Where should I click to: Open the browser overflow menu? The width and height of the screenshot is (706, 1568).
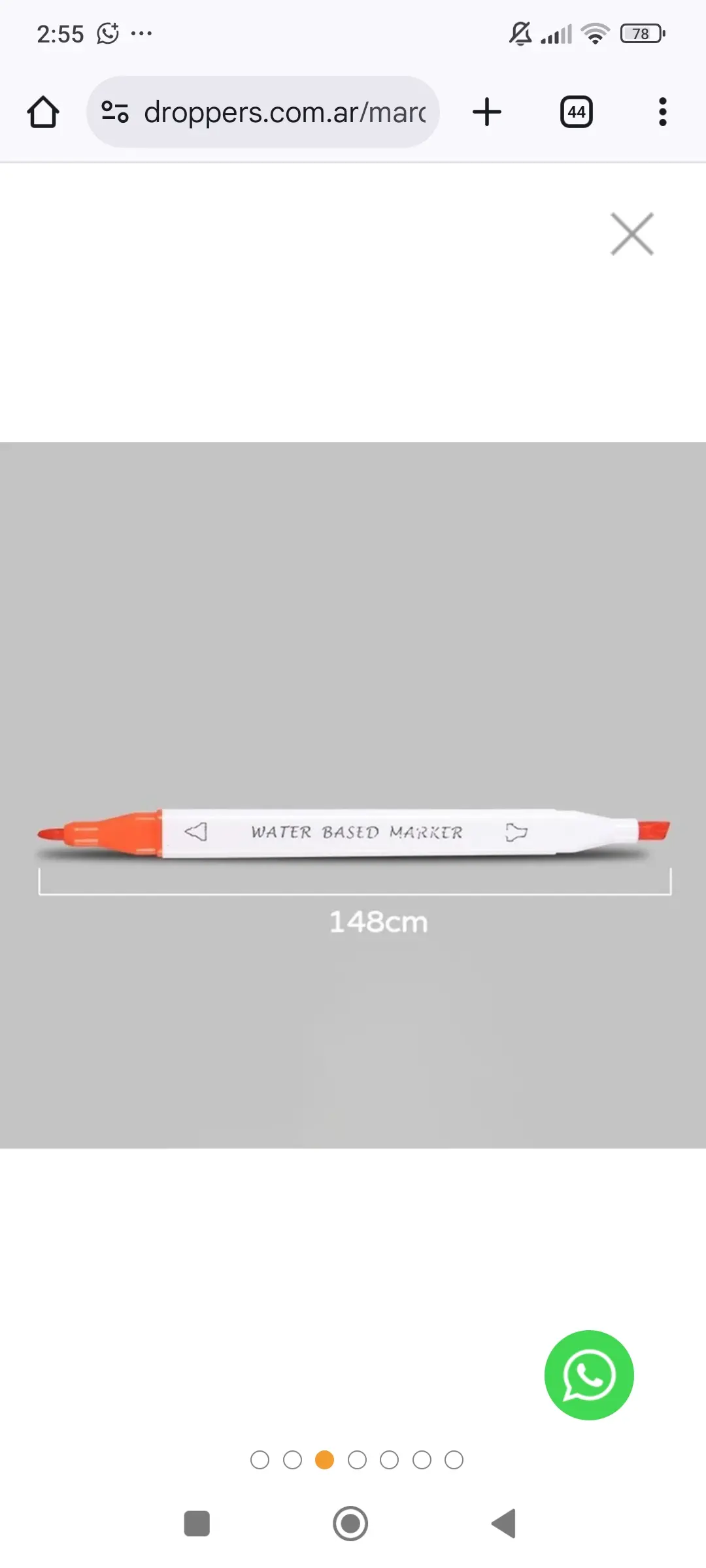pyautogui.click(x=662, y=112)
